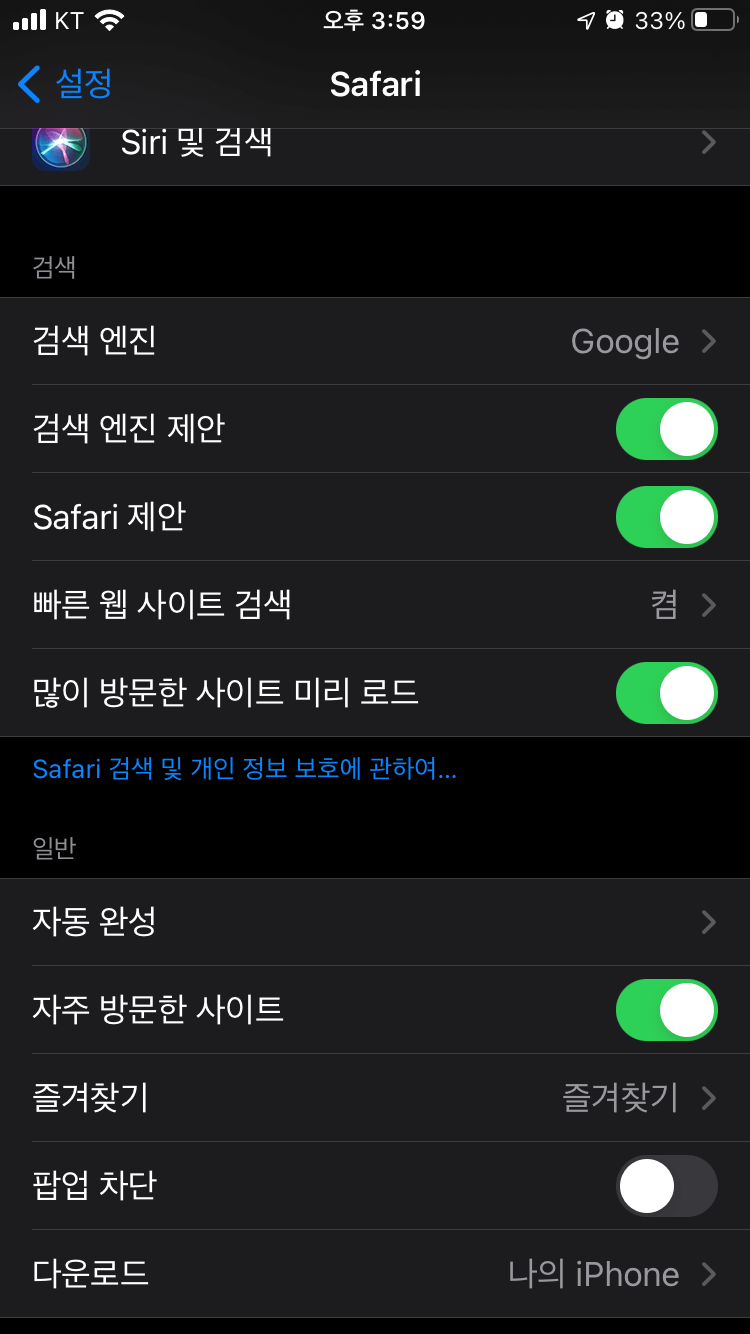Screen dimensions: 750x1334
Task: Tap the battery icon showing 33%
Action: (712, 18)
